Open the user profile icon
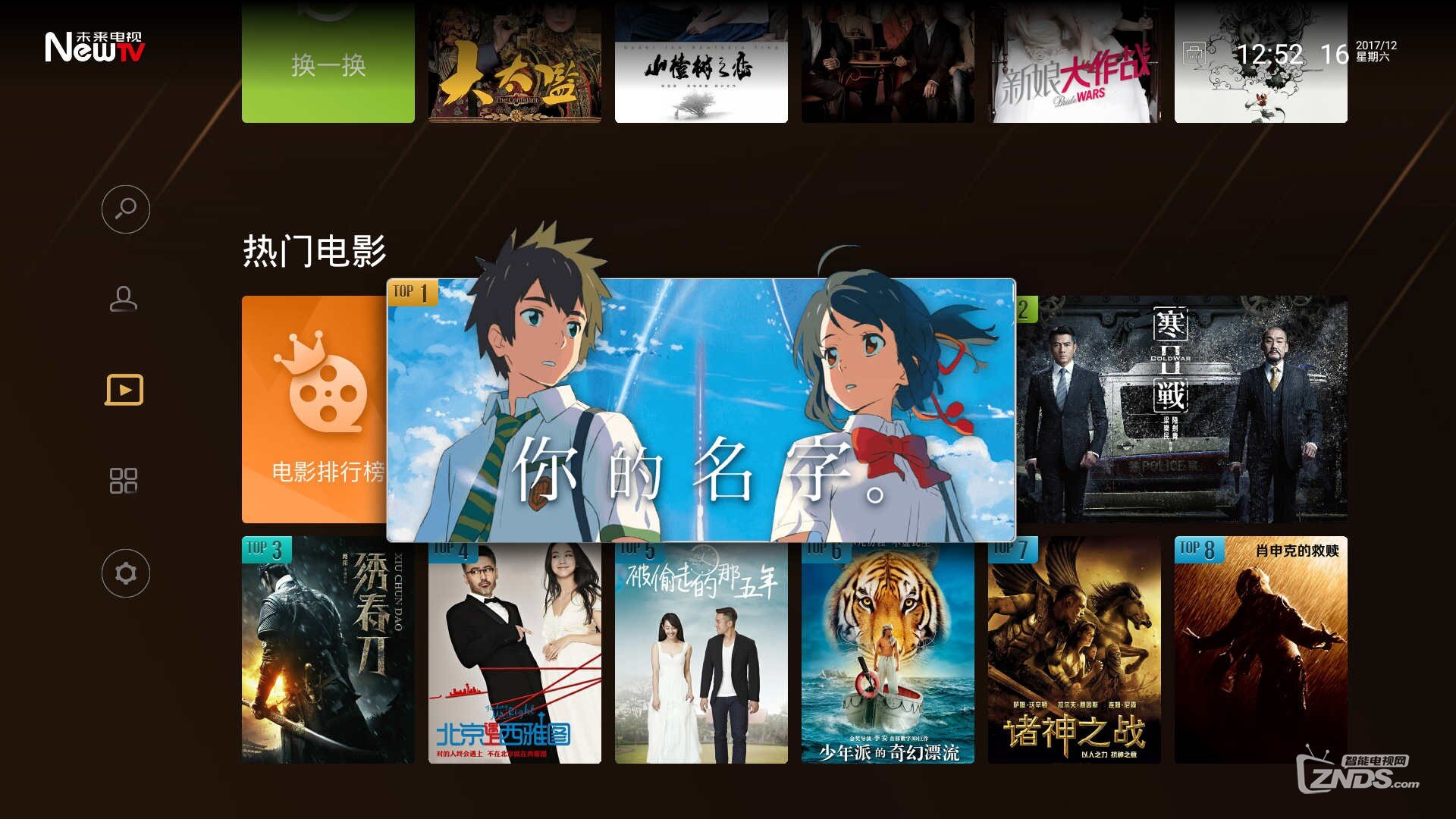The image size is (1456, 819). 124,299
